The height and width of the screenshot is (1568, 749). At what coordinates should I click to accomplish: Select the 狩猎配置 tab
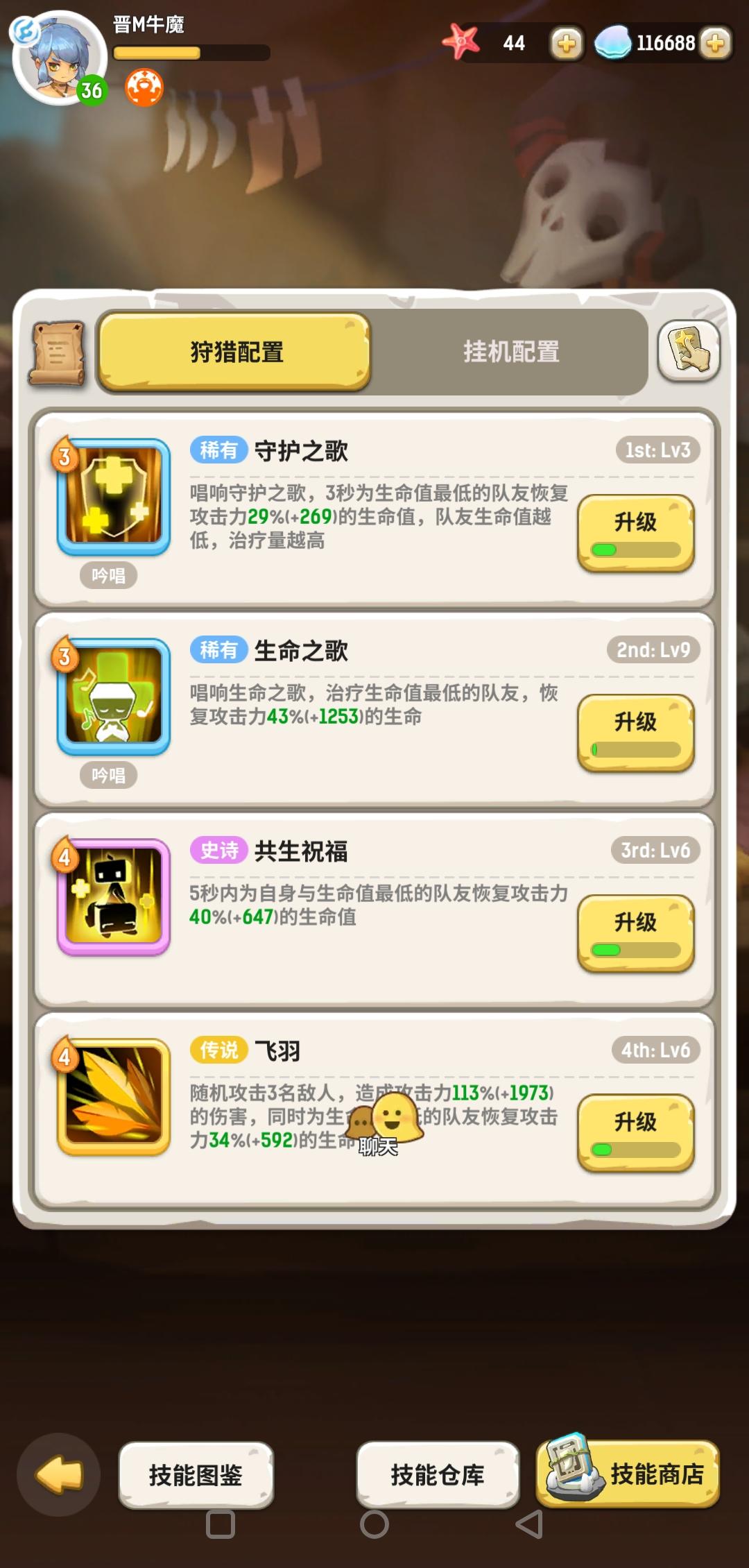point(235,352)
